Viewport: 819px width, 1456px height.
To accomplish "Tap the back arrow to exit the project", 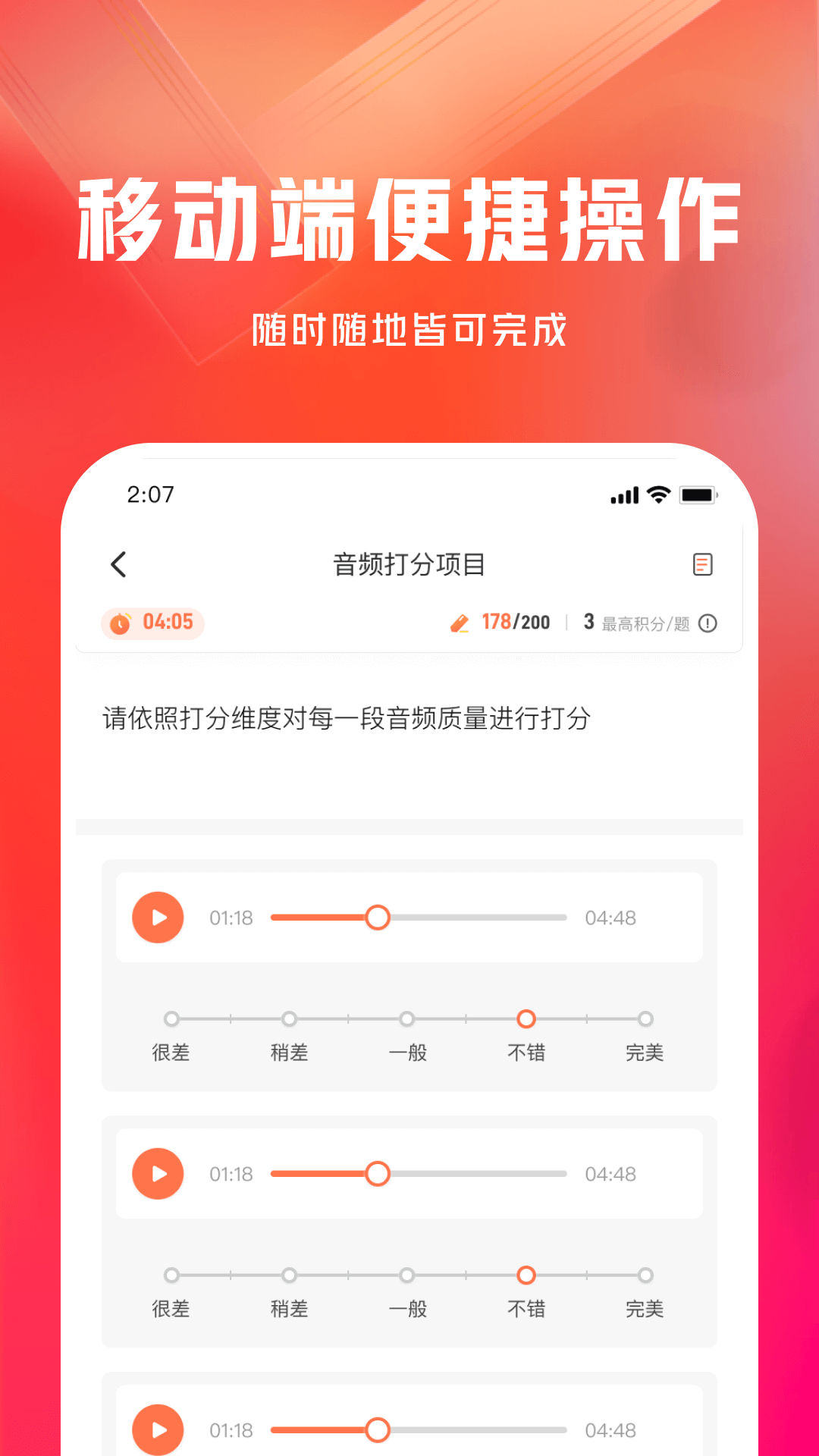I will (118, 565).
